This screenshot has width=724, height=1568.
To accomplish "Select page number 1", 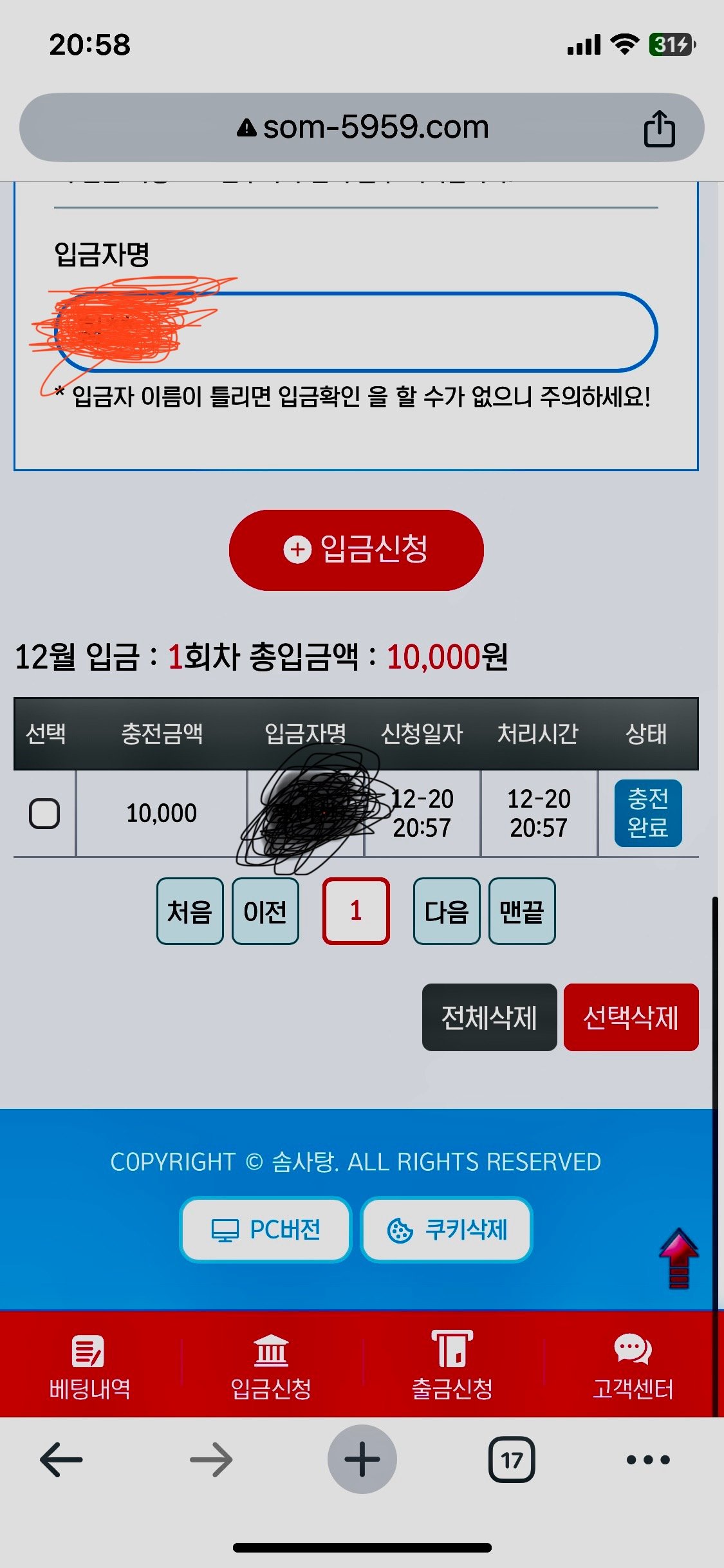I will [x=356, y=911].
